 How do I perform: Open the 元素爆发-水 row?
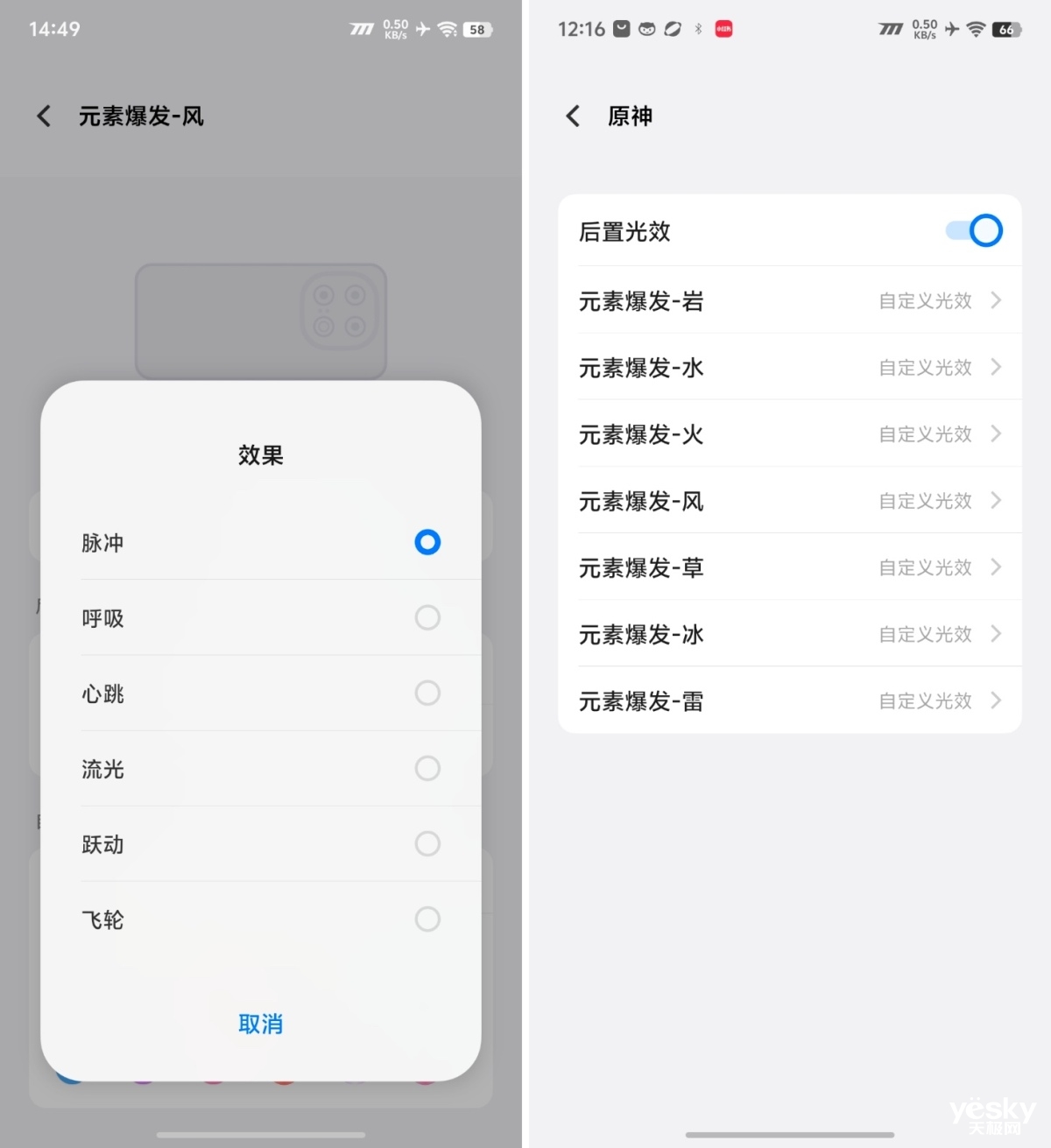point(789,368)
